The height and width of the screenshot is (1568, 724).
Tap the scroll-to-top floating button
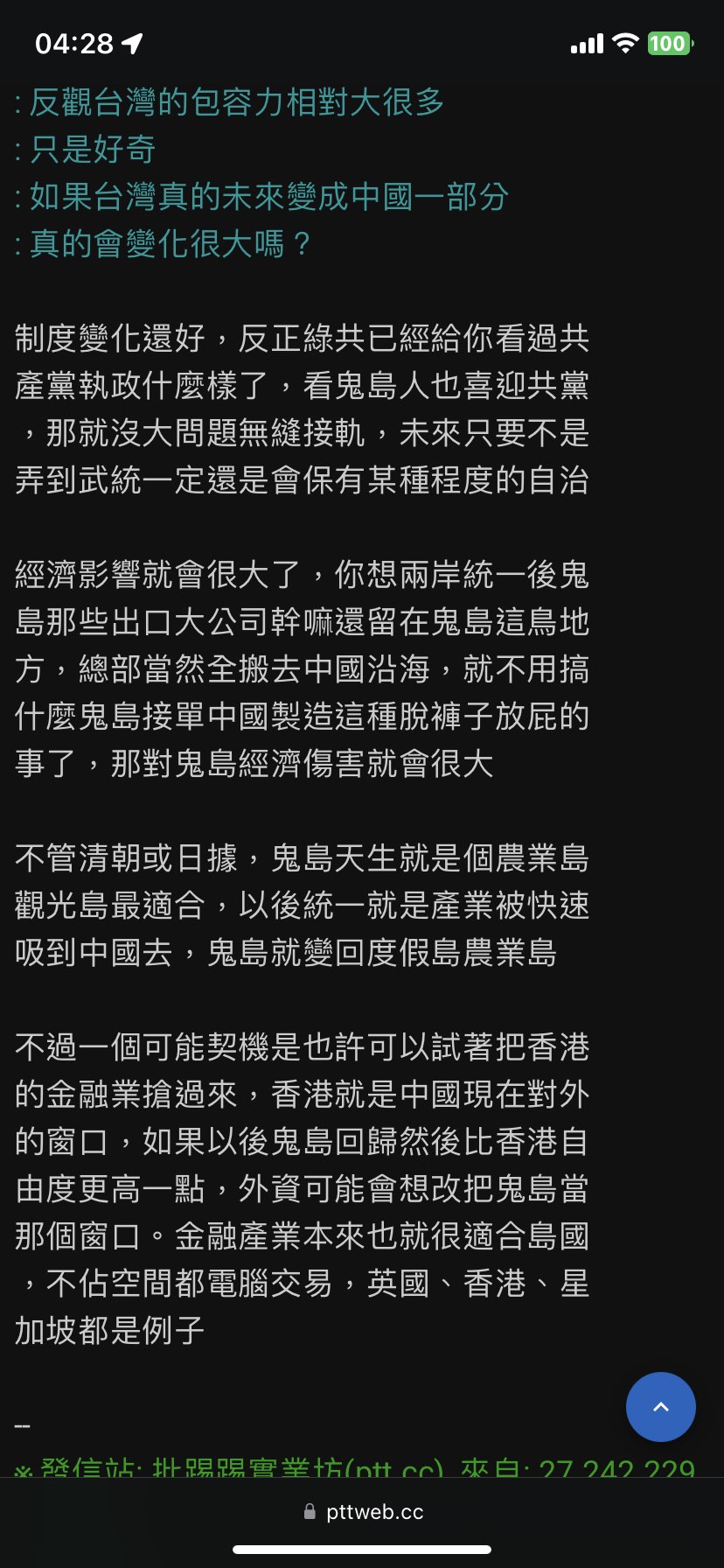pos(660,1406)
